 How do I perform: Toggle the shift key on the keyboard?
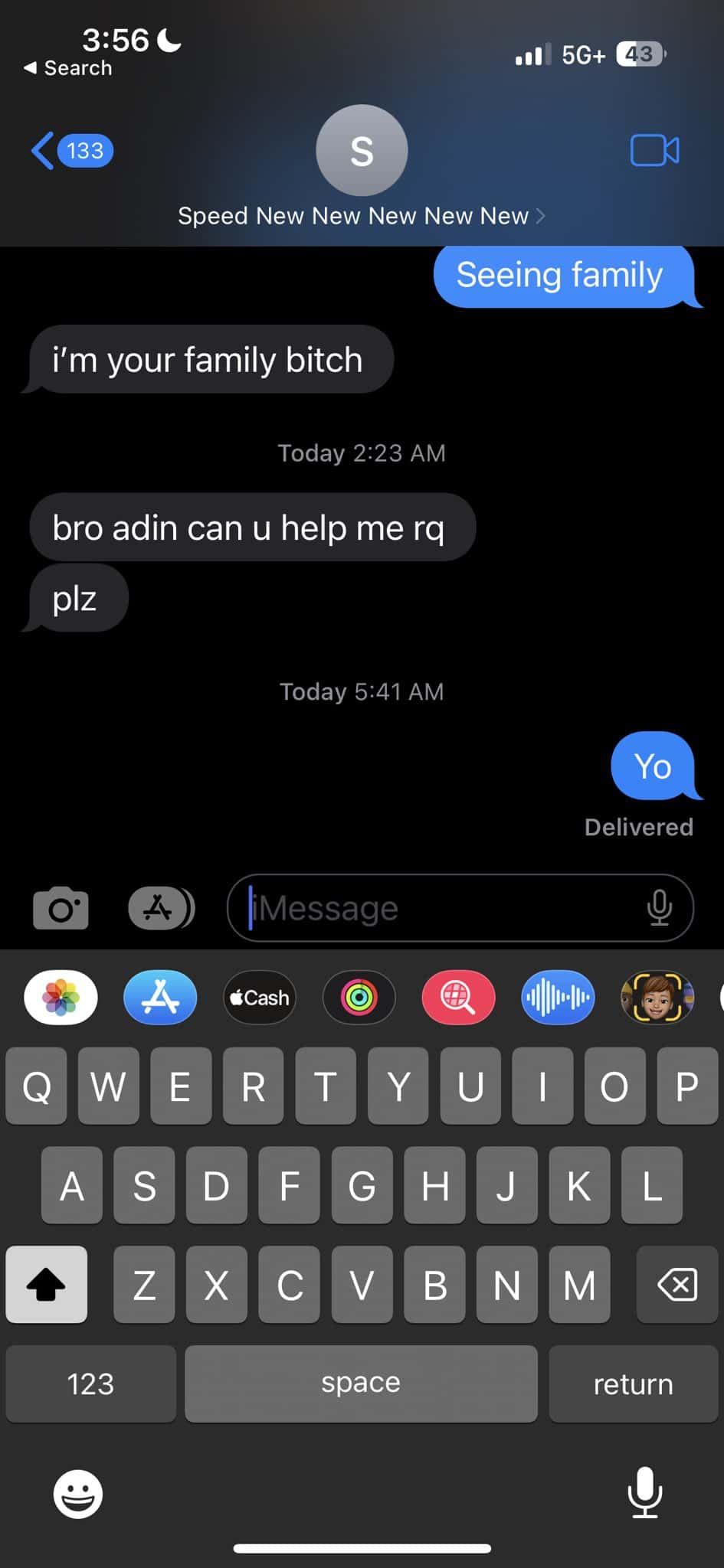pos(46,1285)
